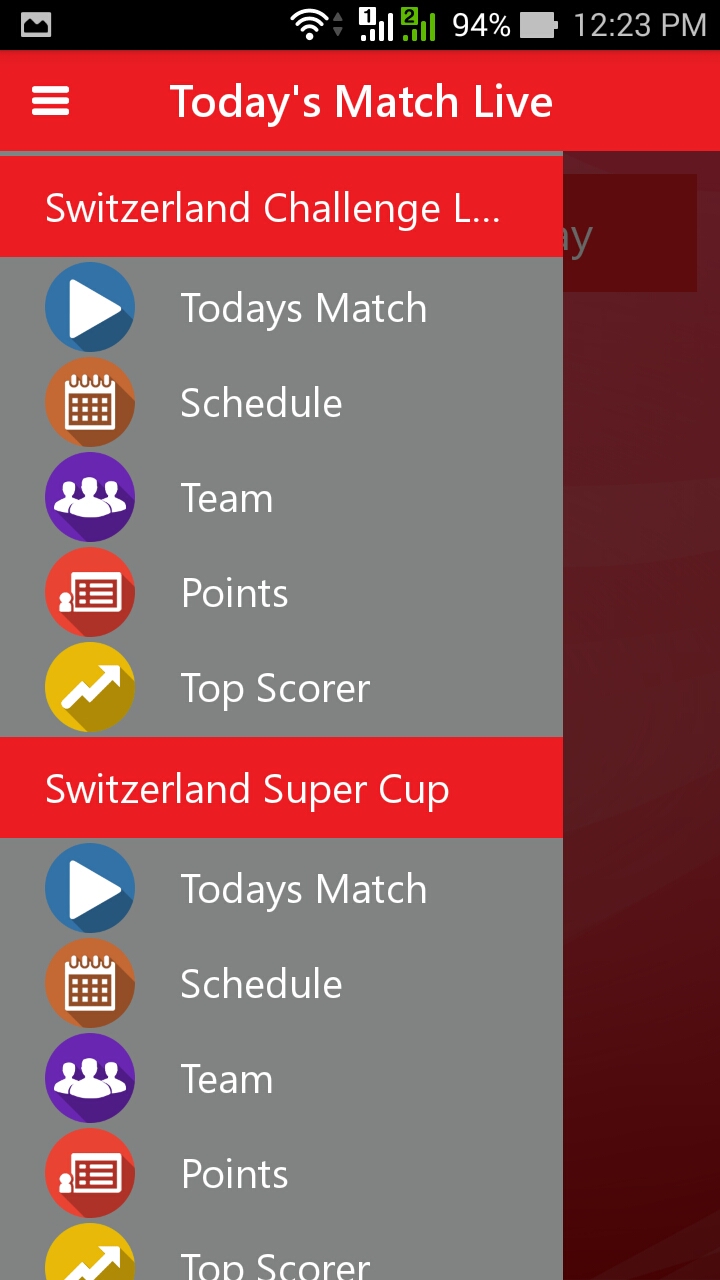Open the navigation drawer hamburger icon
Screen dimensions: 720x1280
pos(50,101)
